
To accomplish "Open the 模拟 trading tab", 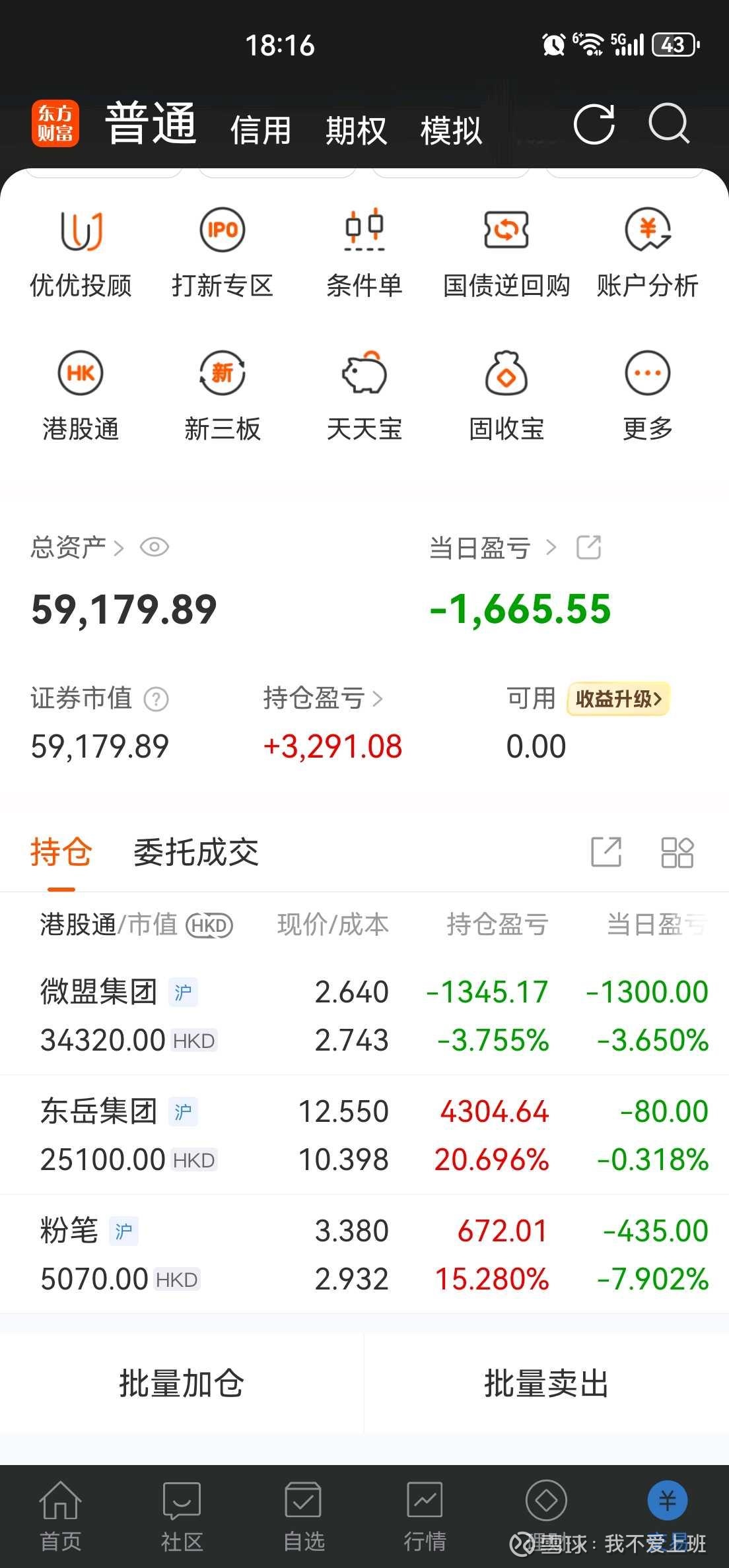I will [451, 129].
